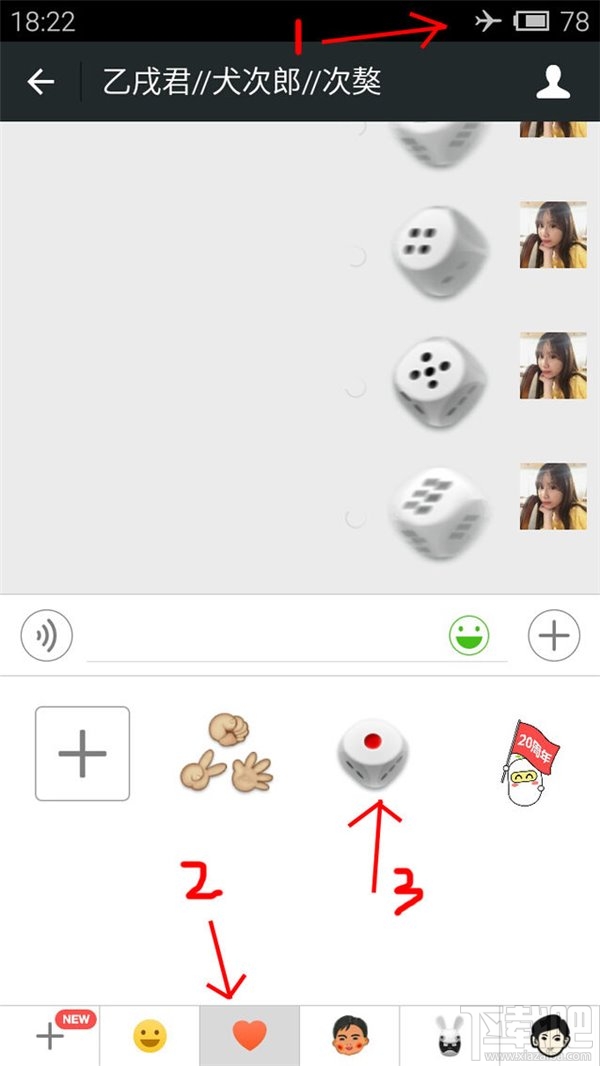Toggle the green smiley emoji panel
Screen dimensions: 600x1066
point(469,636)
